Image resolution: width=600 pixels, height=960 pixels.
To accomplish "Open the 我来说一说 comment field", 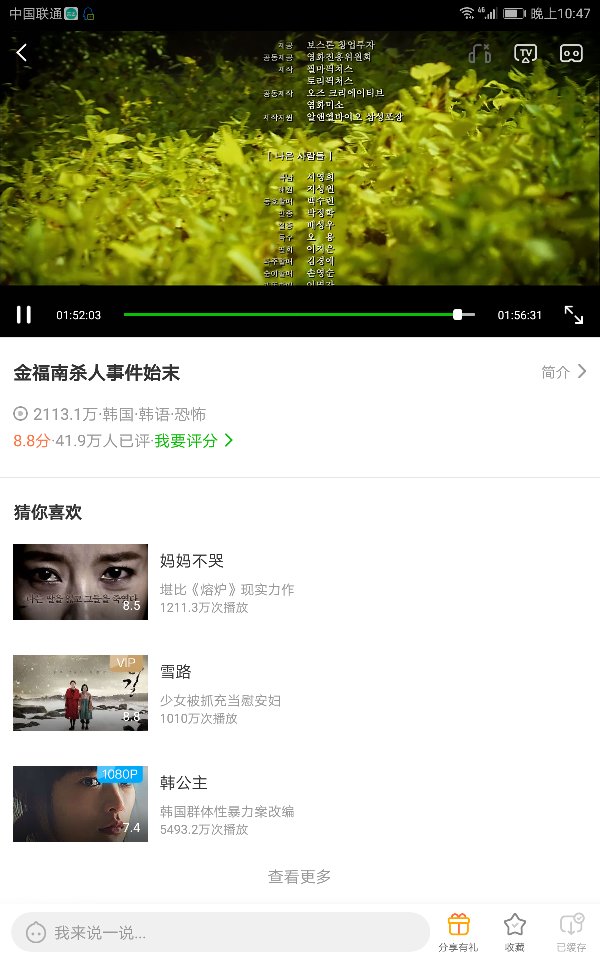I will [x=220, y=932].
